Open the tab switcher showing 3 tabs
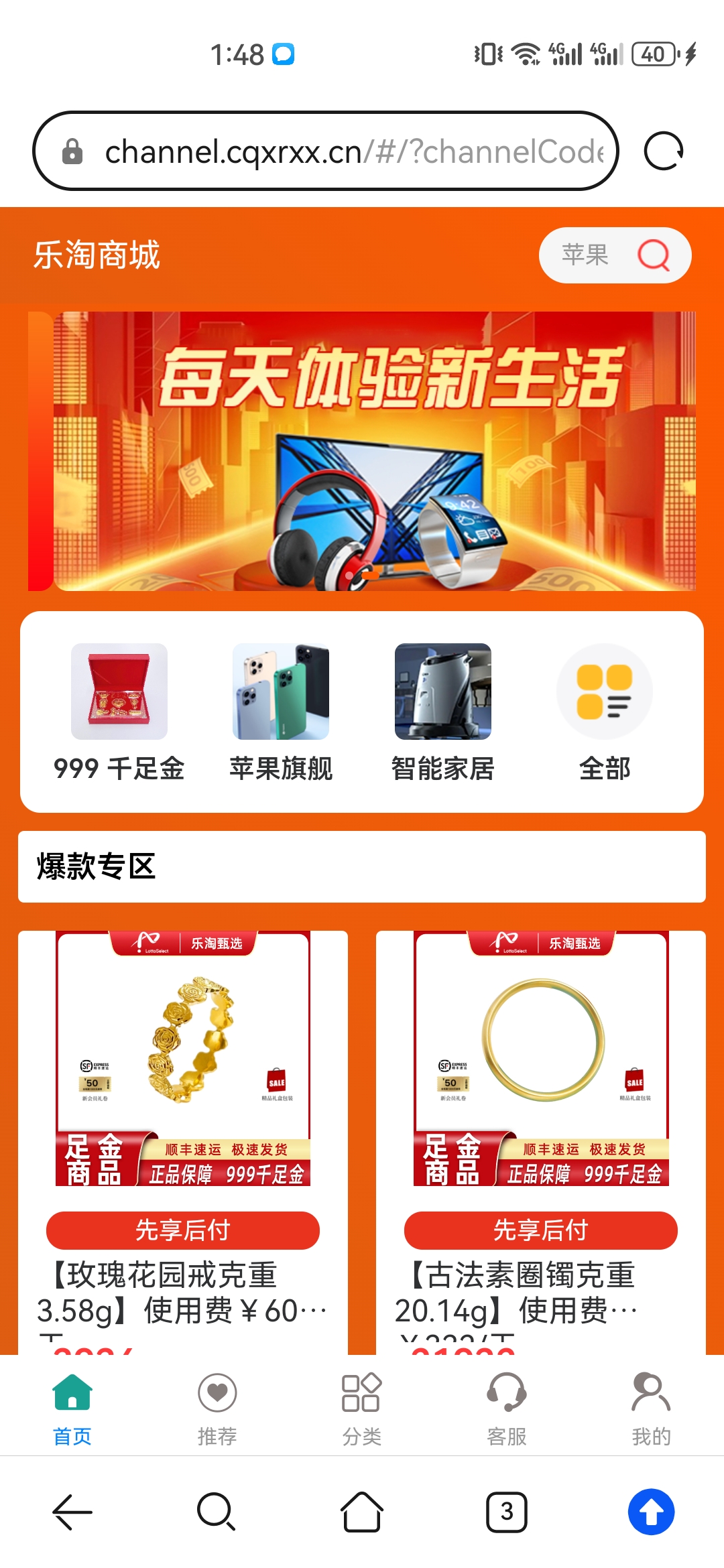 click(507, 1512)
